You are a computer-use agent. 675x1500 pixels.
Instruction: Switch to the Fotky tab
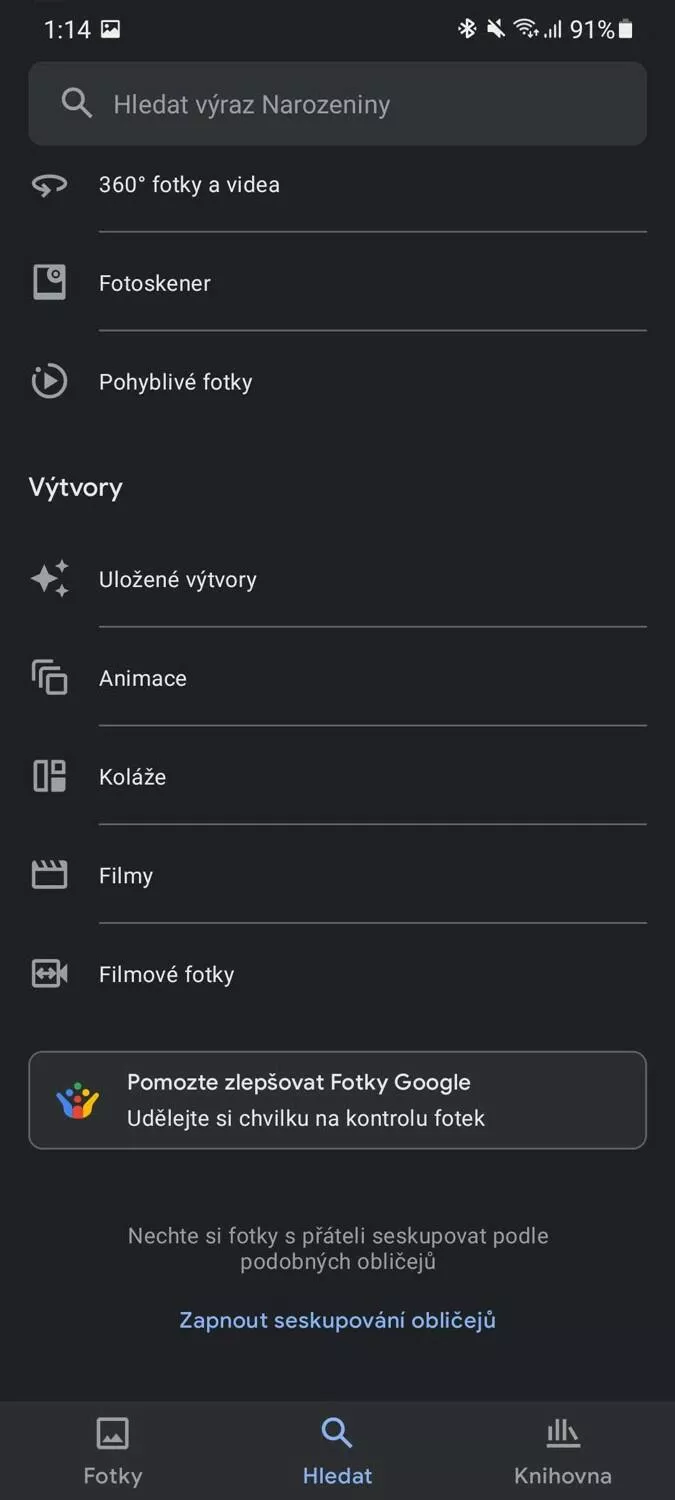pos(112,1451)
